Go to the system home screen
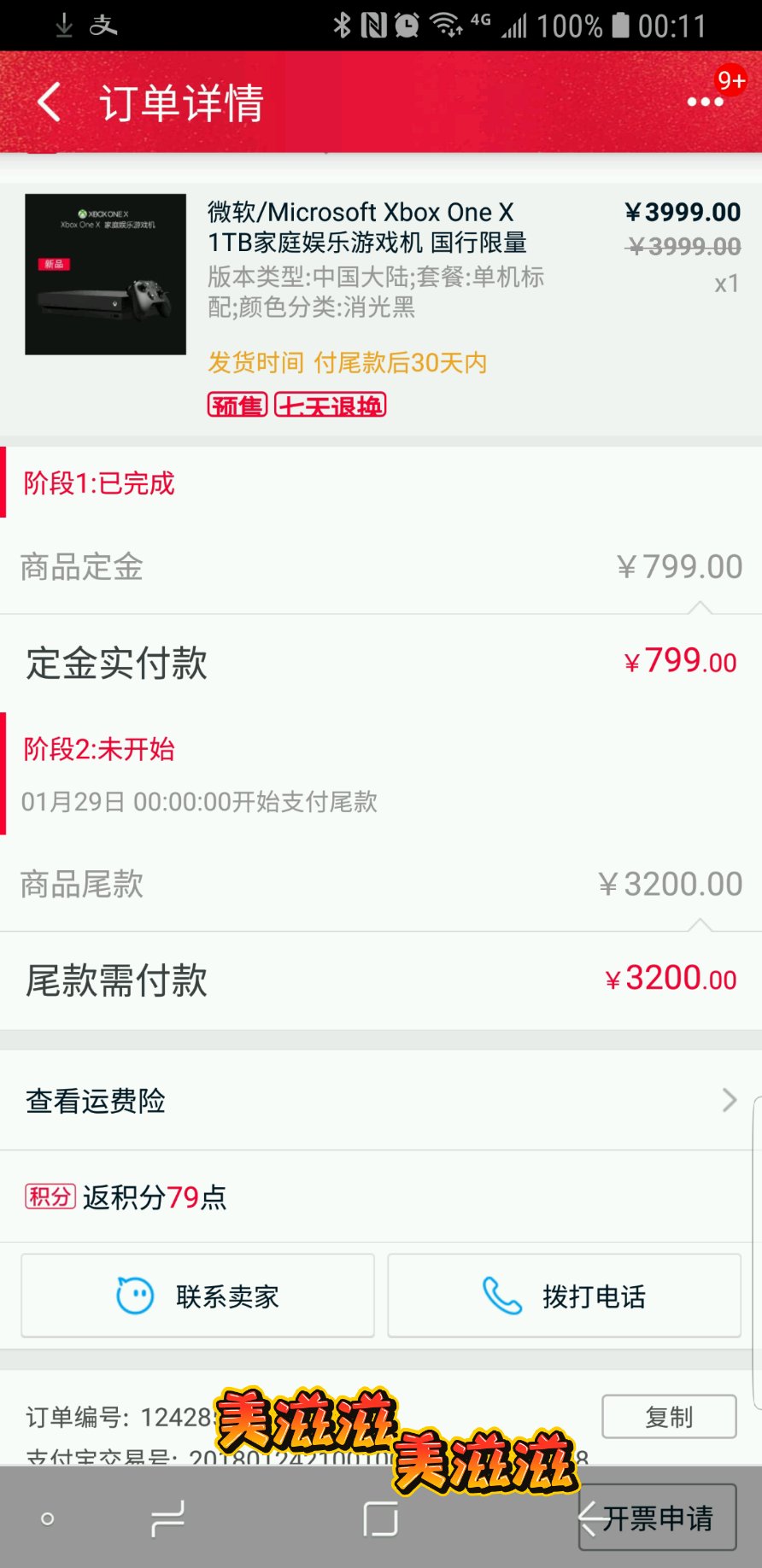This screenshot has height=1568, width=762. tap(380, 1519)
